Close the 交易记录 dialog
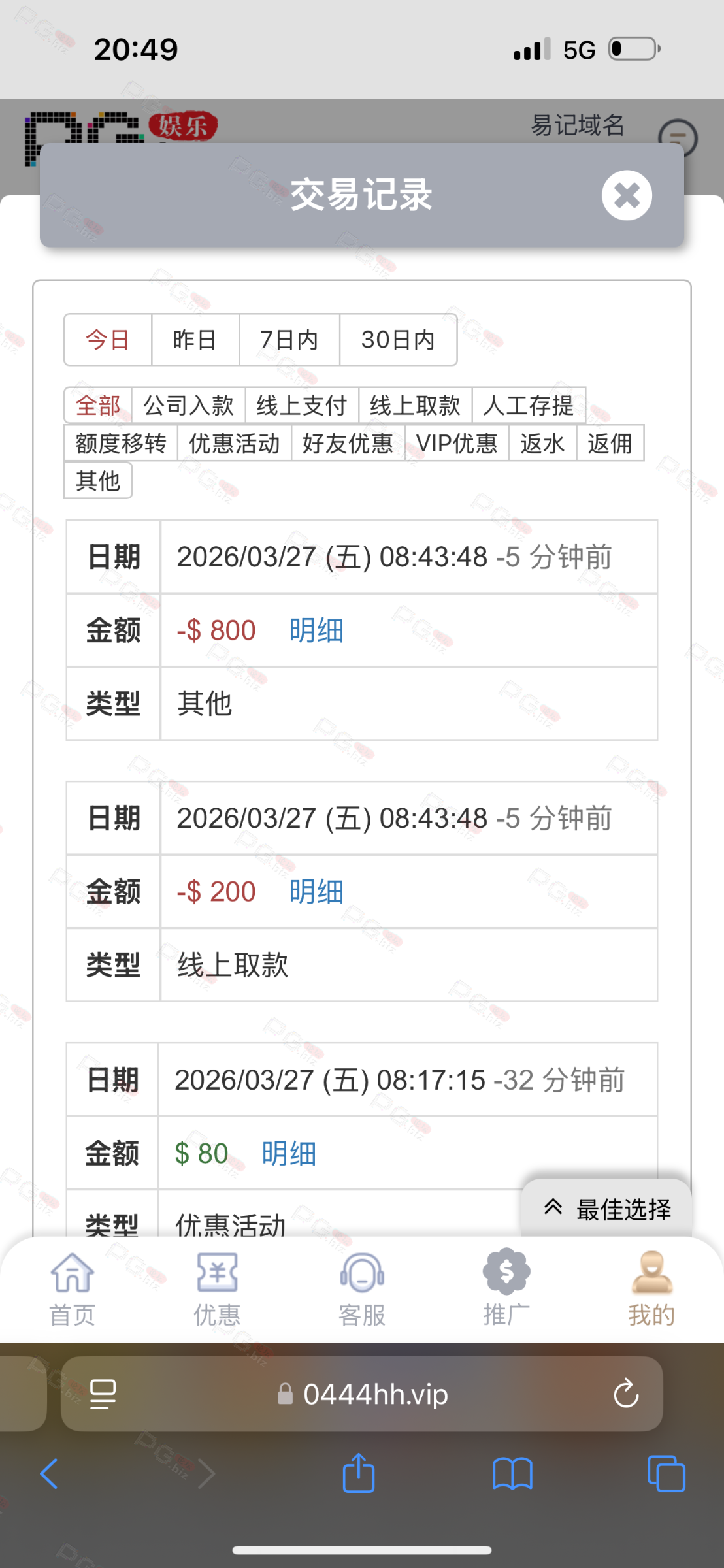Screen dimensions: 724x1568 coord(627,195)
